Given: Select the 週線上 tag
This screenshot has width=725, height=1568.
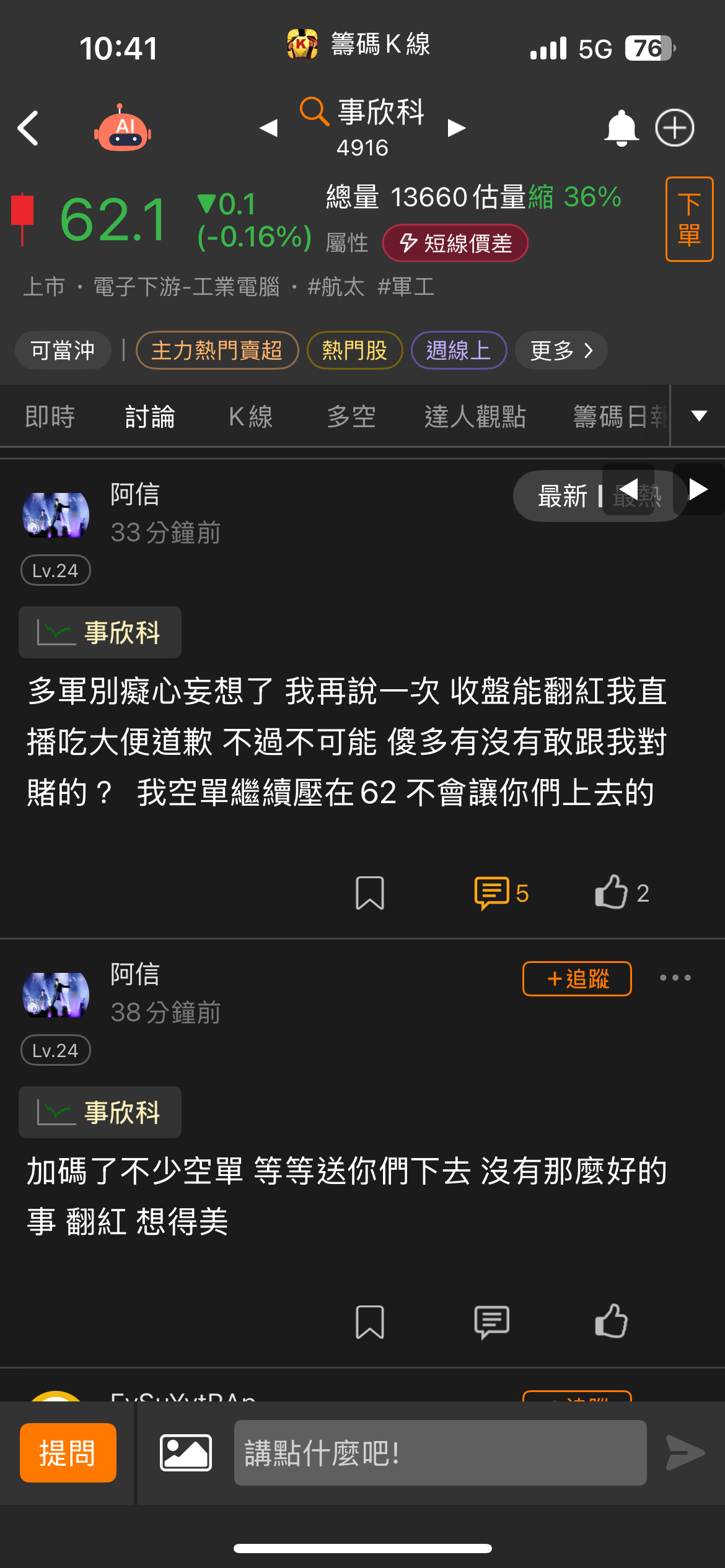Looking at the screenshot, I should point(459,351).
